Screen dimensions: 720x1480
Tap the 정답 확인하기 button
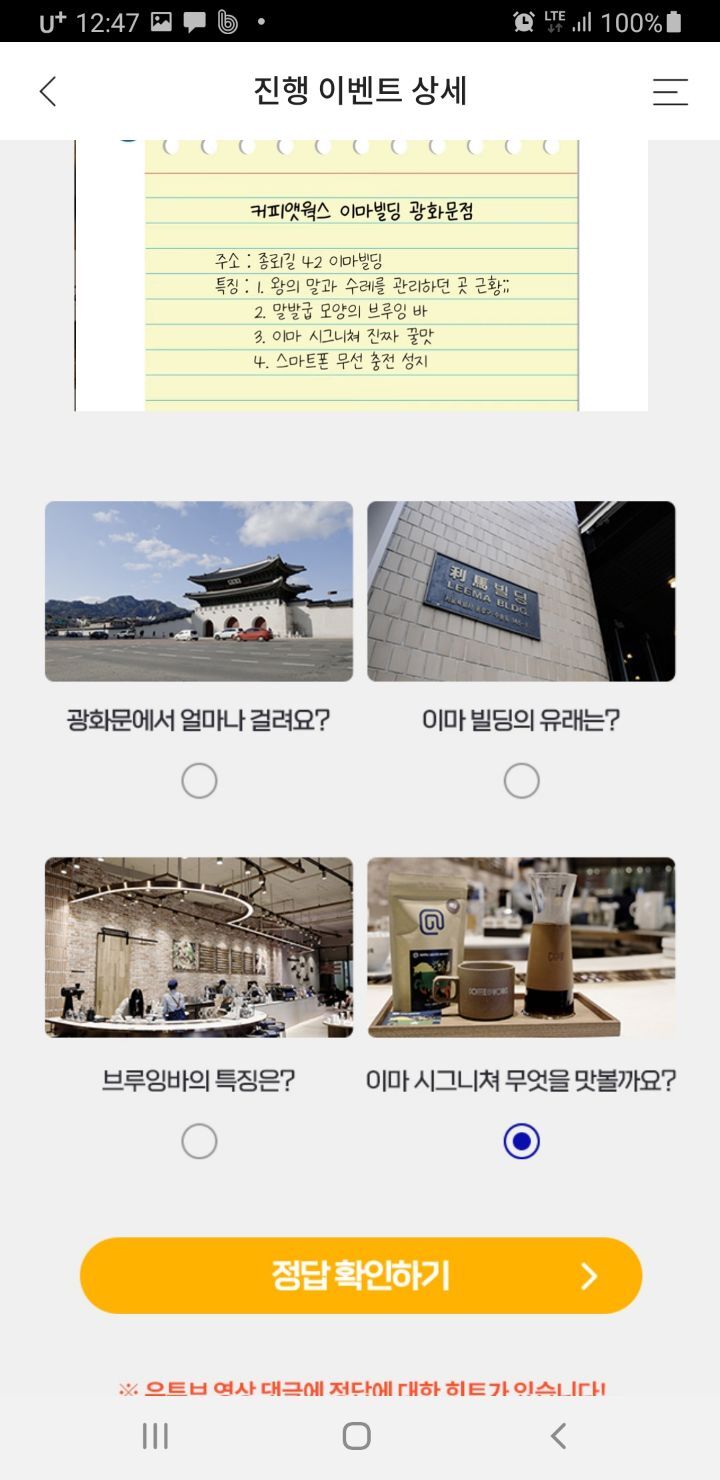pos(360,1276)
